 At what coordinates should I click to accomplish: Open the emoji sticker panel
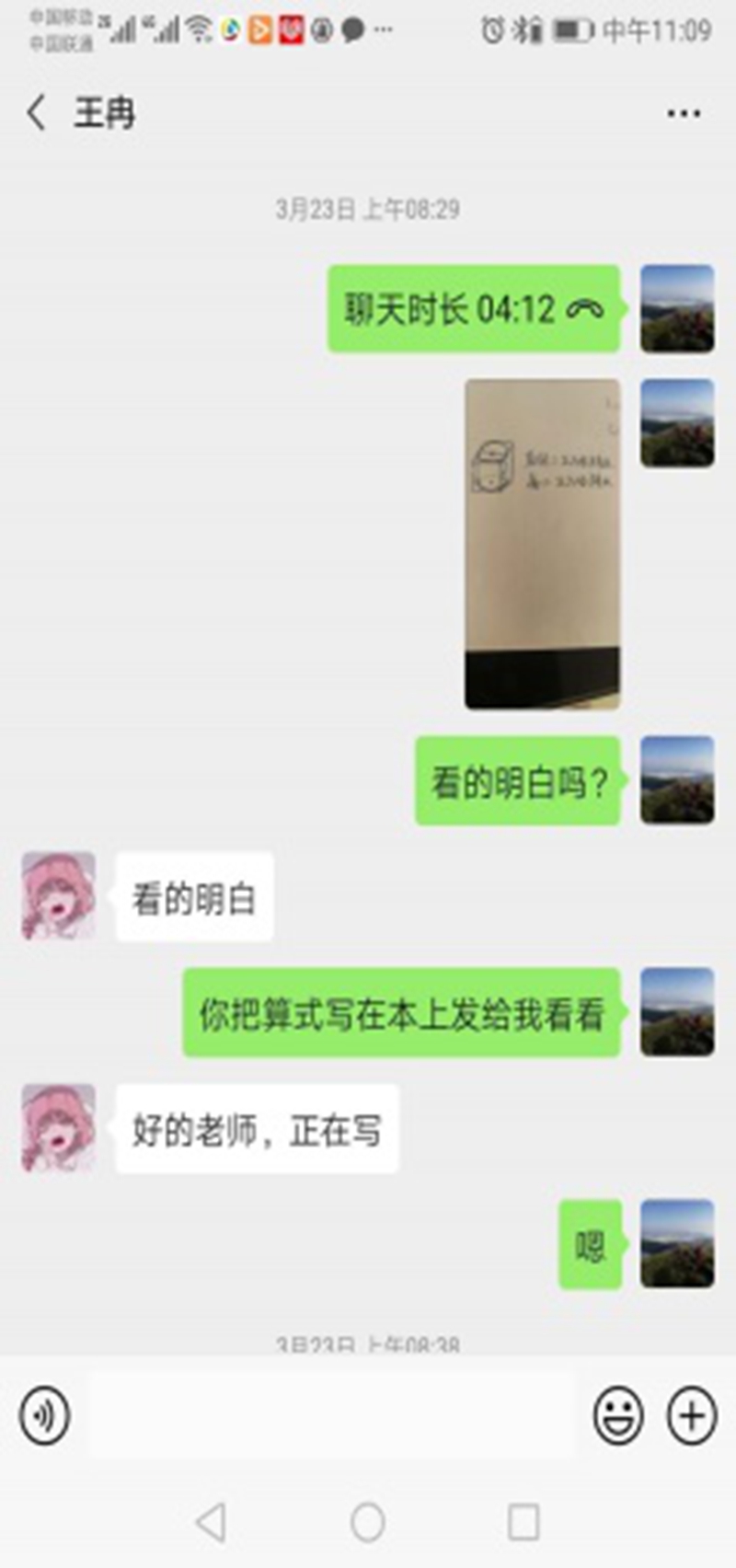pos(617,1414)
